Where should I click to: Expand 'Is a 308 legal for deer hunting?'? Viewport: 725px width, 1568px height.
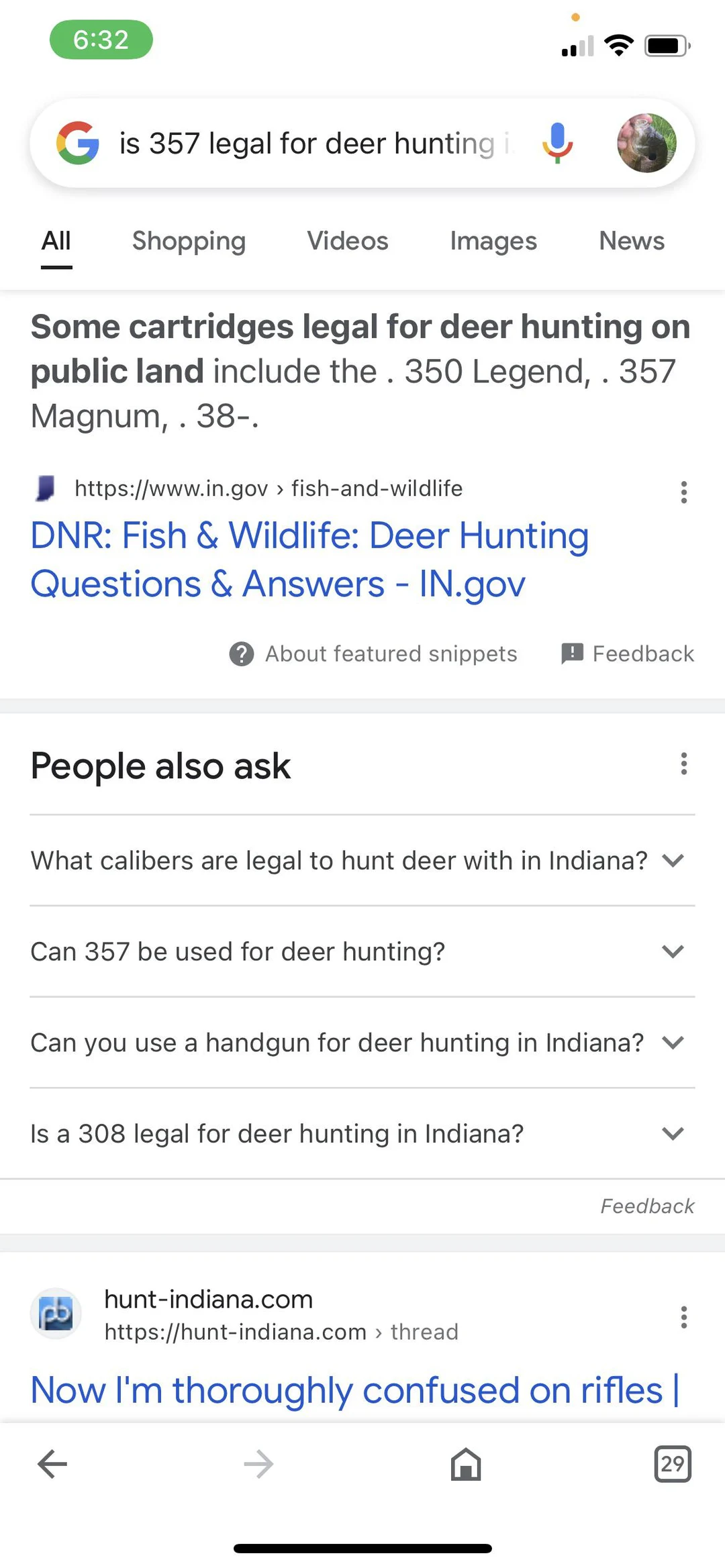click(x=673, y=1134)
